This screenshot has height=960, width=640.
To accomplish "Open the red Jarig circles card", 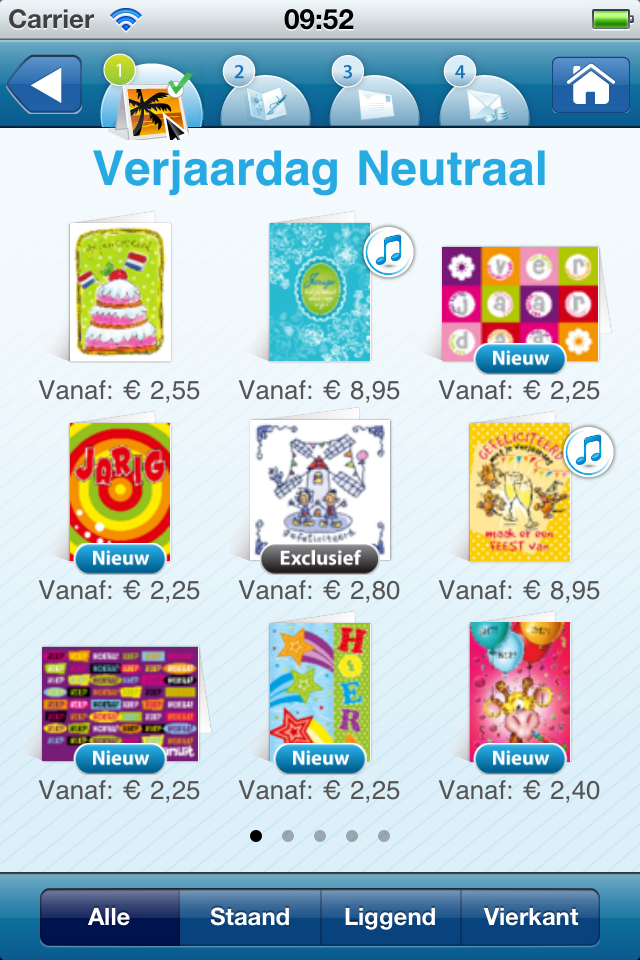I will (x=119, y=492).
